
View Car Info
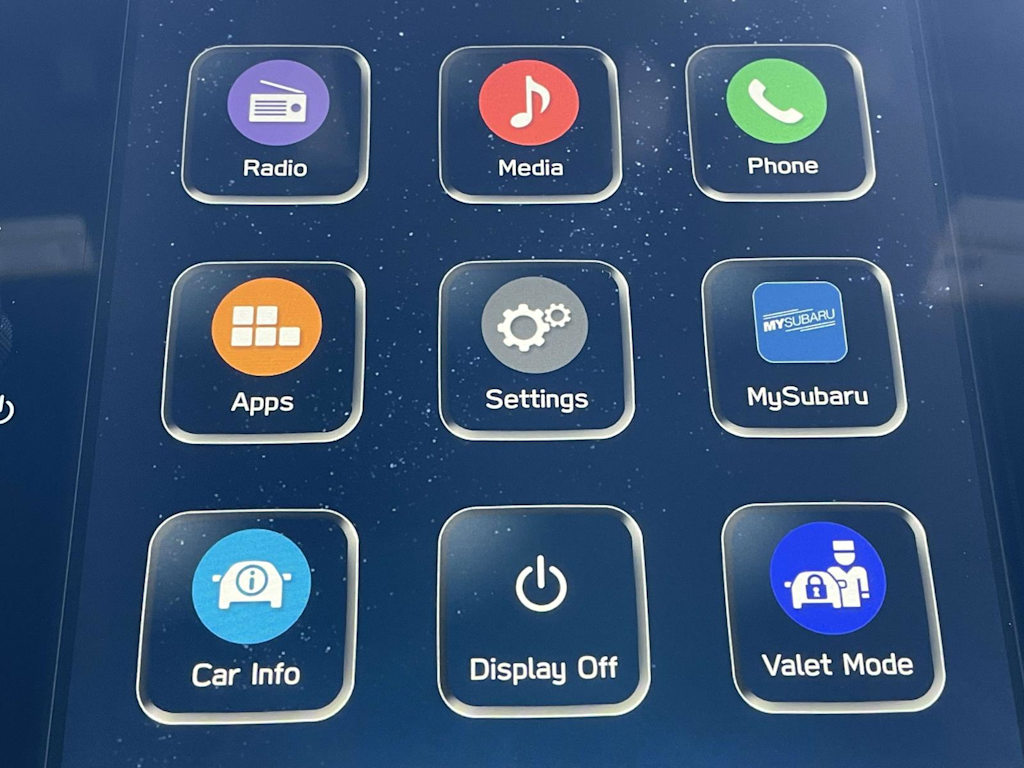pos(248,614)
